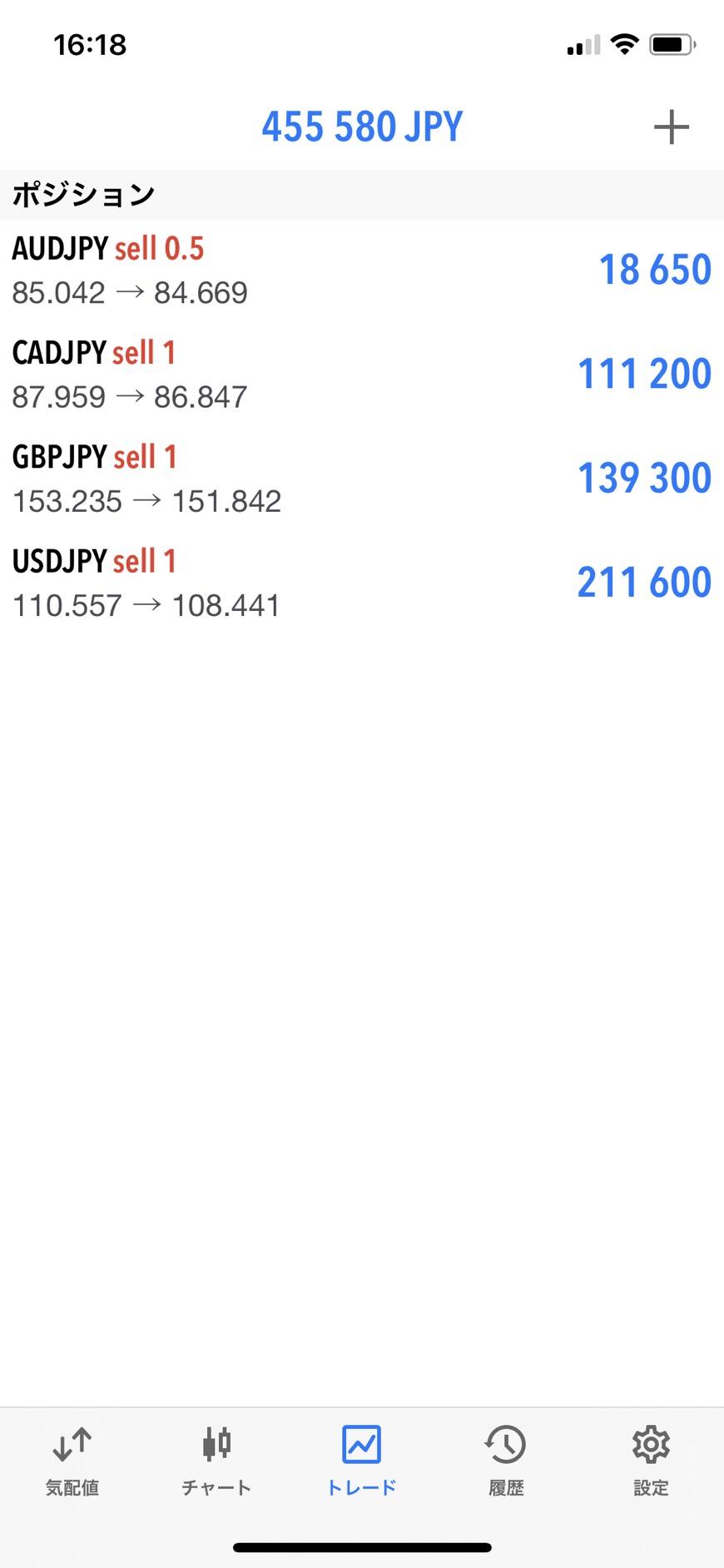
Task: Switch to the 設定 settings tab
Action: pos(651,1461)
